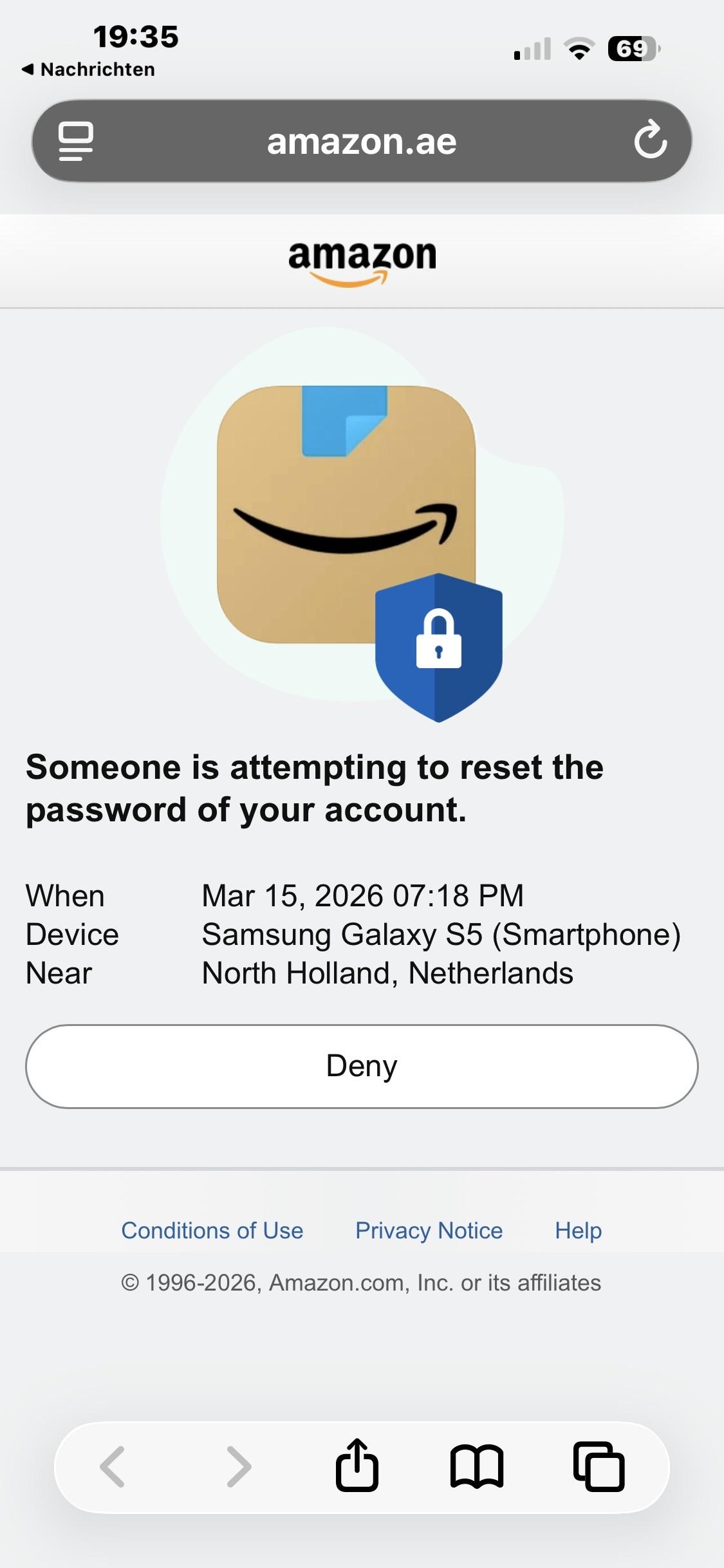This screenshot has width=724, height=1568.
Task: Open the Privacy Notice
Action: click(428, 1230)
